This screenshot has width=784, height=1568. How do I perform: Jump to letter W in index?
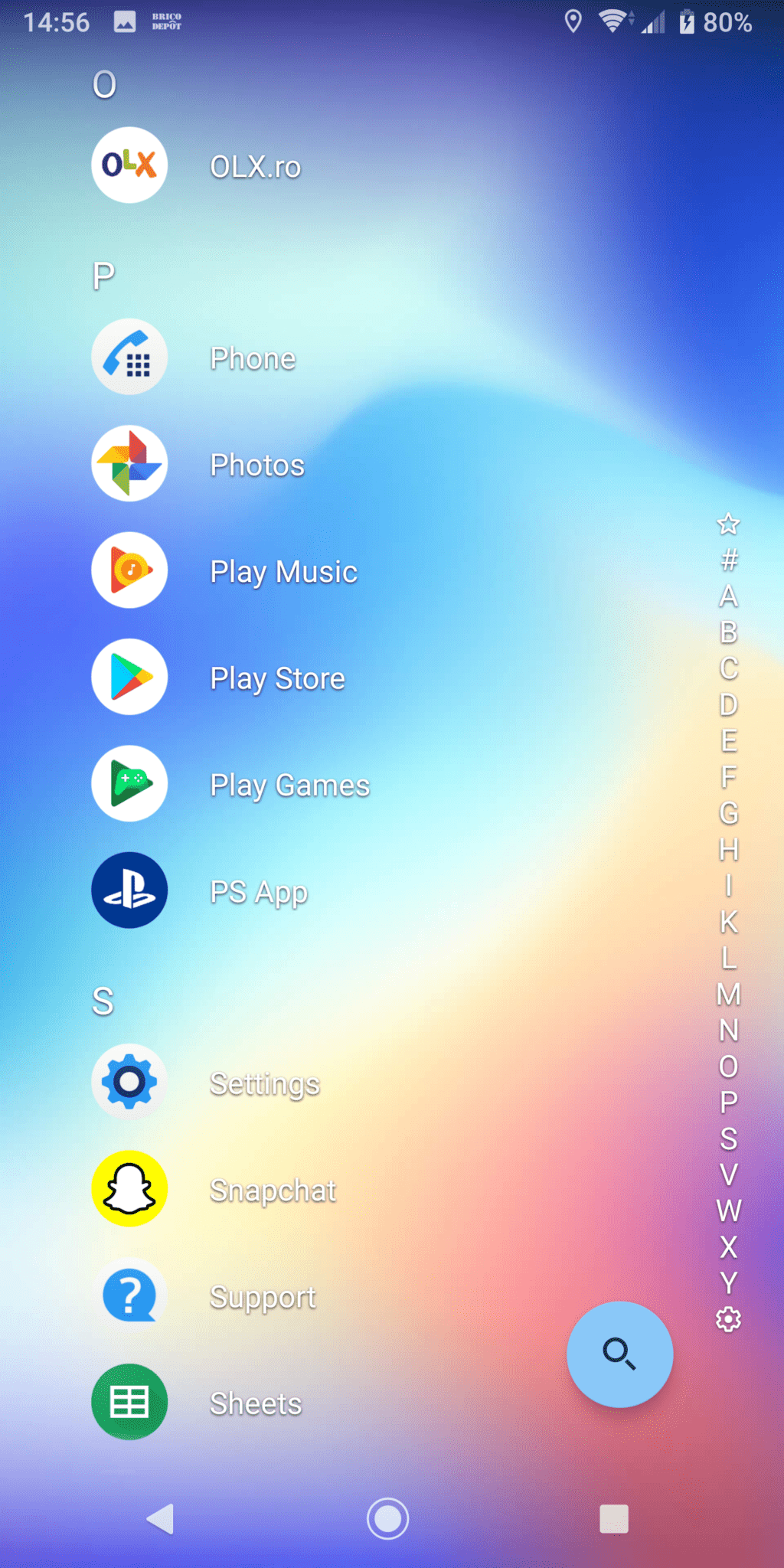(x=728, y=1211)
